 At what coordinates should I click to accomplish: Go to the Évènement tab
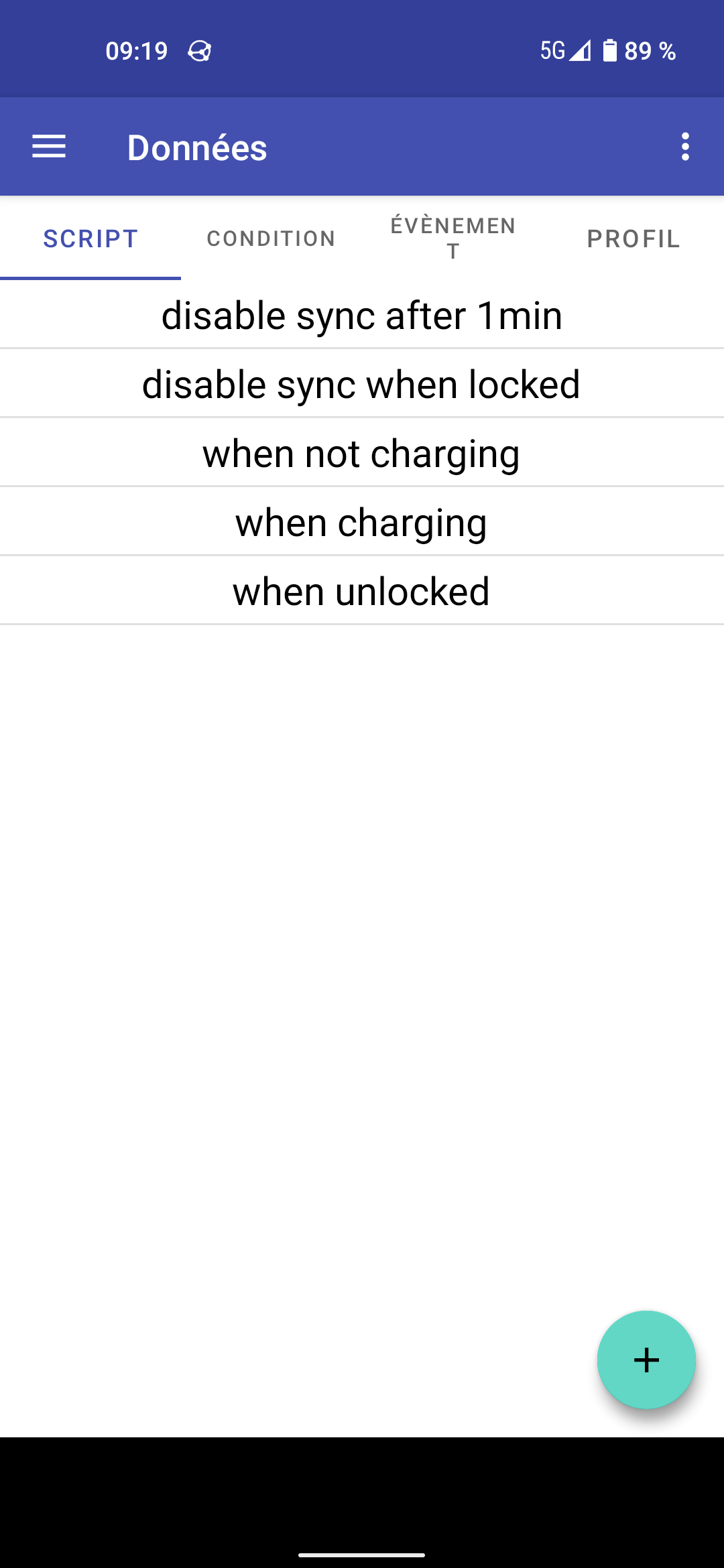pos(453,239)
